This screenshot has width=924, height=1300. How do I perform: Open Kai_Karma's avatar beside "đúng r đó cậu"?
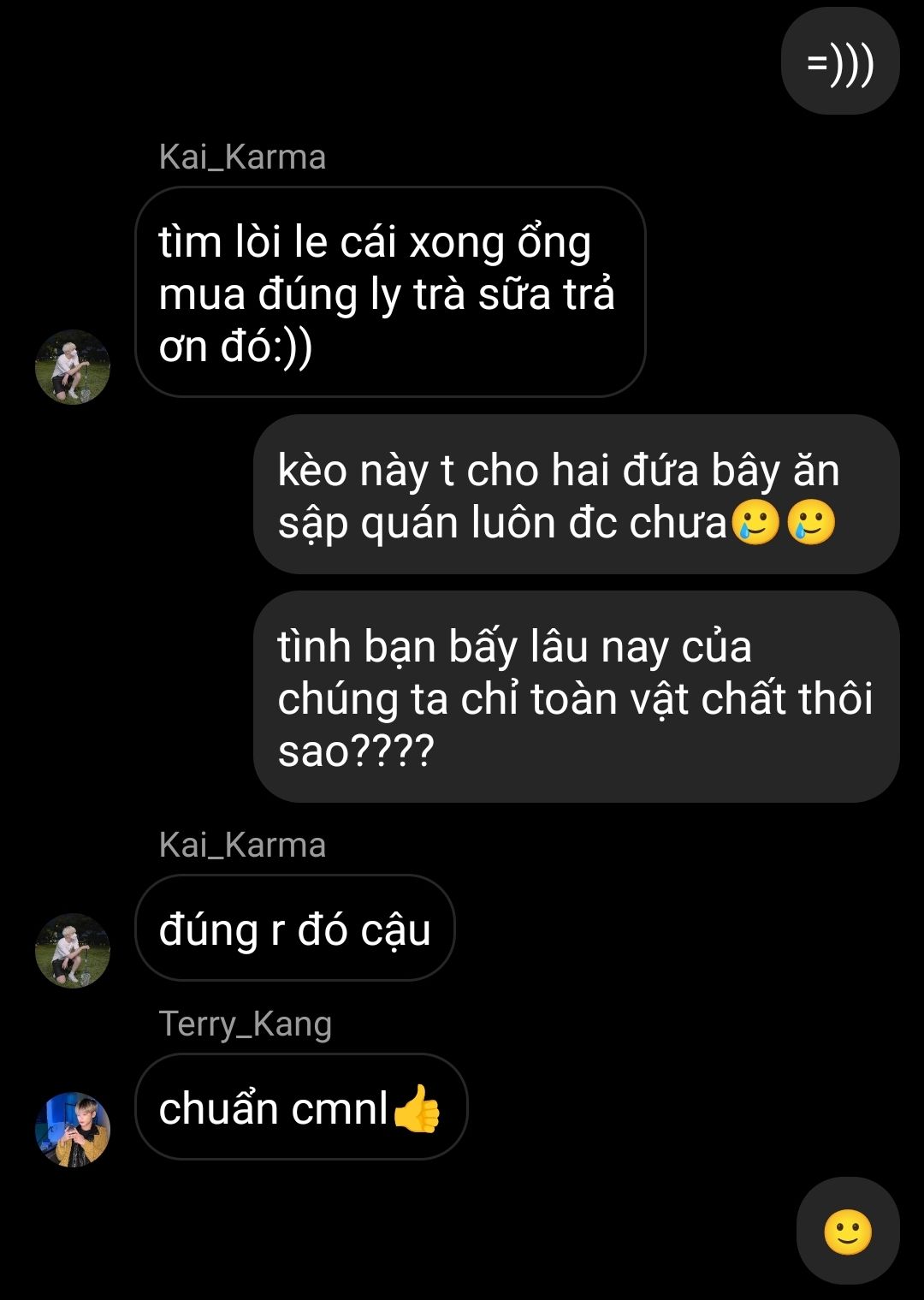[x=73, y=951]
